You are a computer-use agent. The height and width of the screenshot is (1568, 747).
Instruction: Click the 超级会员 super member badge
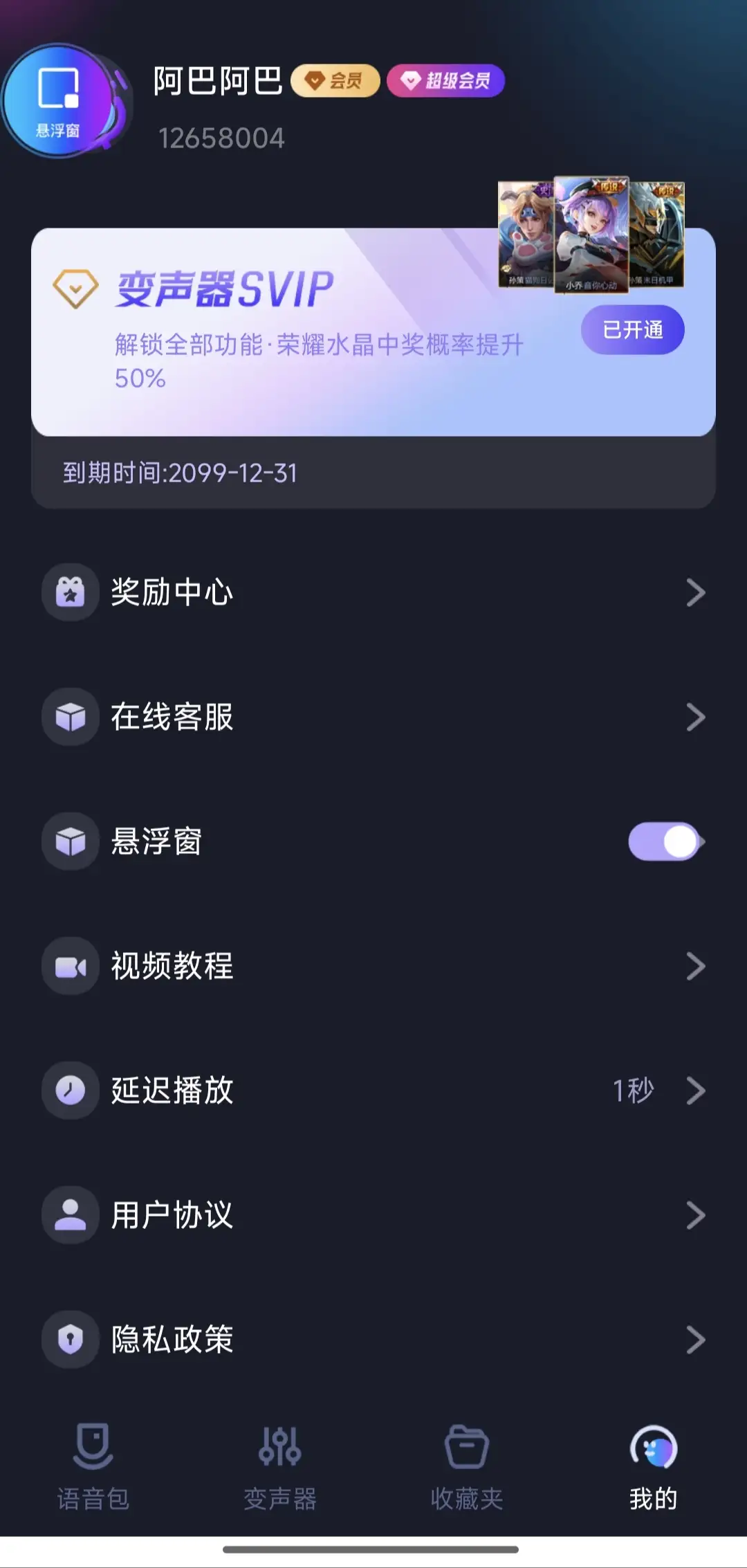coord(445,81)
